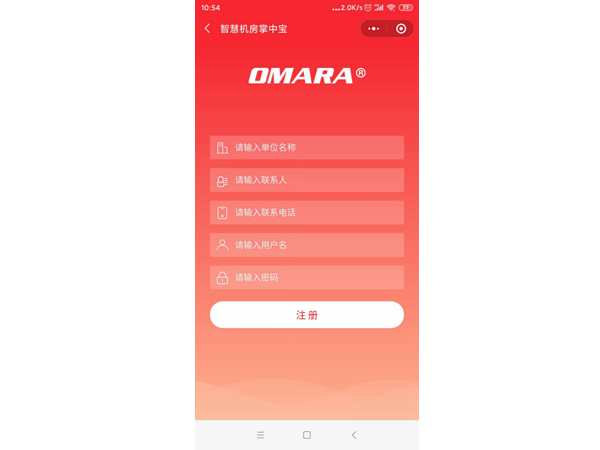Close the mini program via circle icon

(401, 29)
